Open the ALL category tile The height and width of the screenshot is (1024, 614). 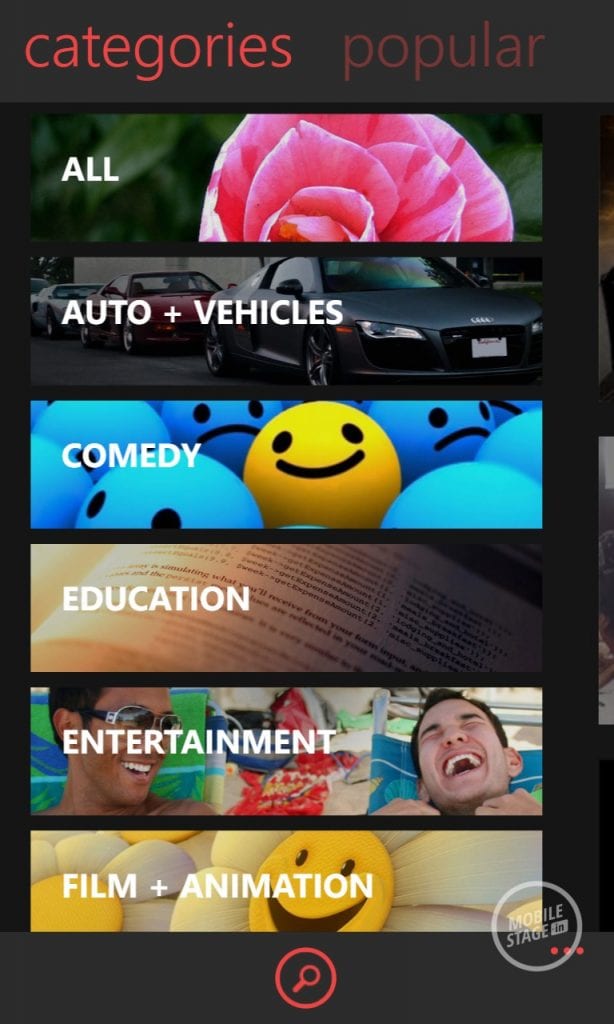tap(286, 177)
